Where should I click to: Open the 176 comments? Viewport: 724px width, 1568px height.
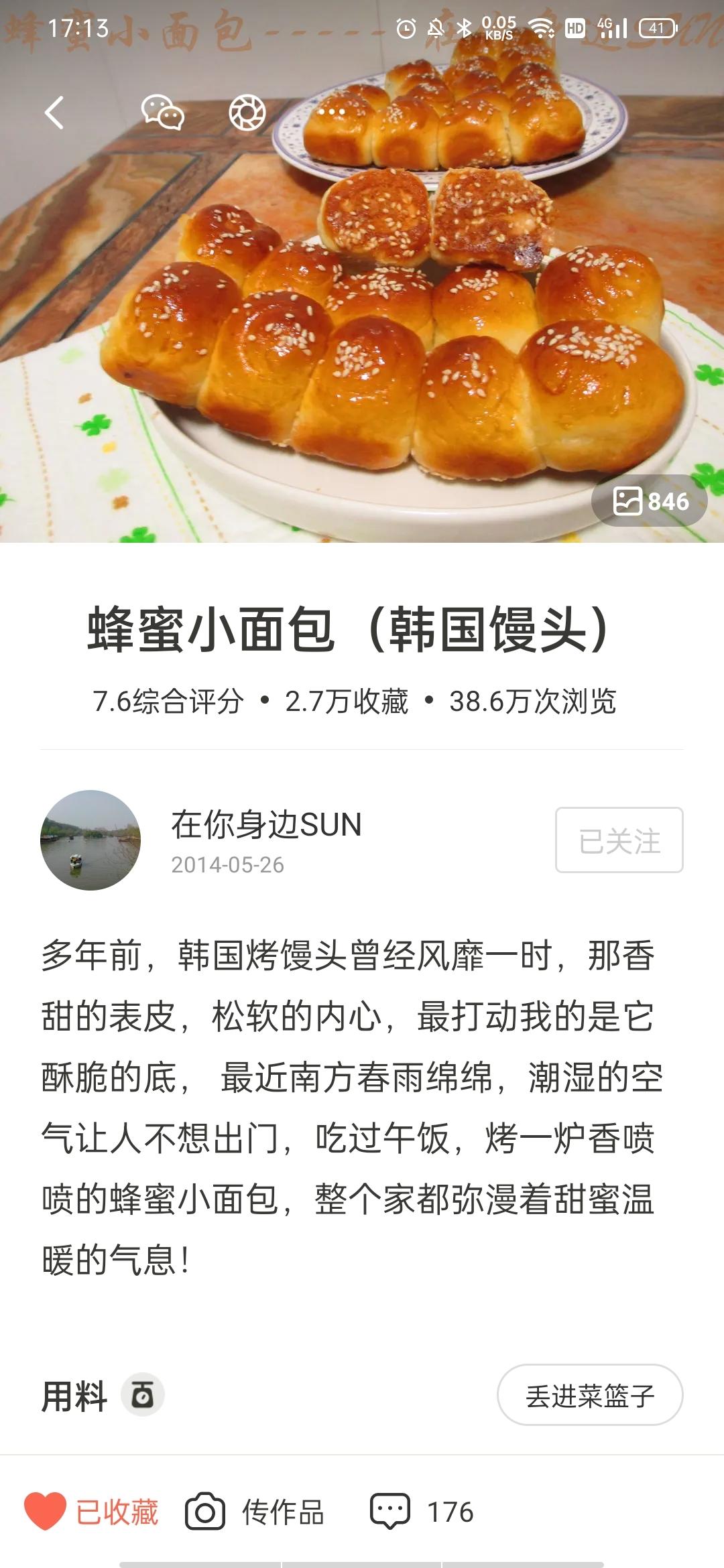pos(422,1512)
